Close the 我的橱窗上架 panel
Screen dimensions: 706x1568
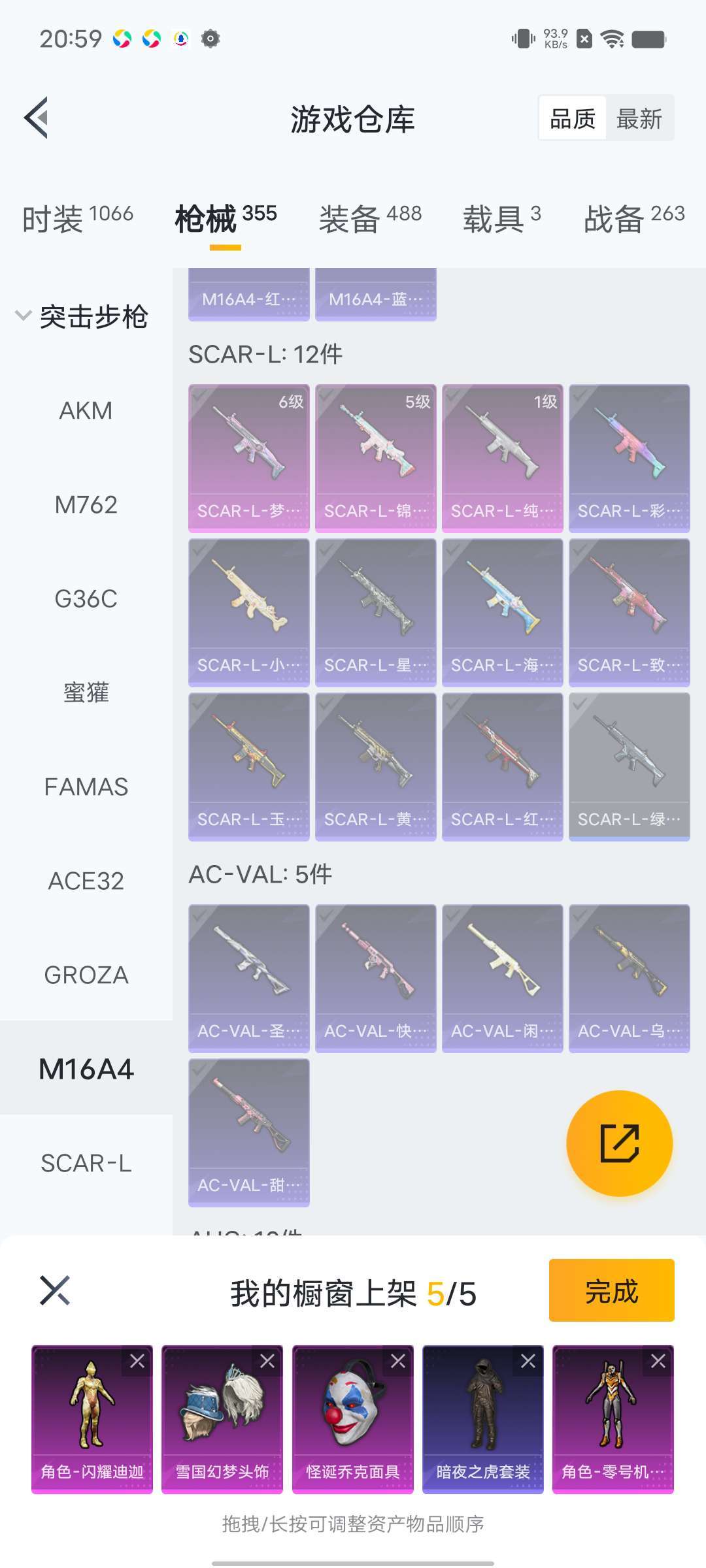[x=55, y=1291]
